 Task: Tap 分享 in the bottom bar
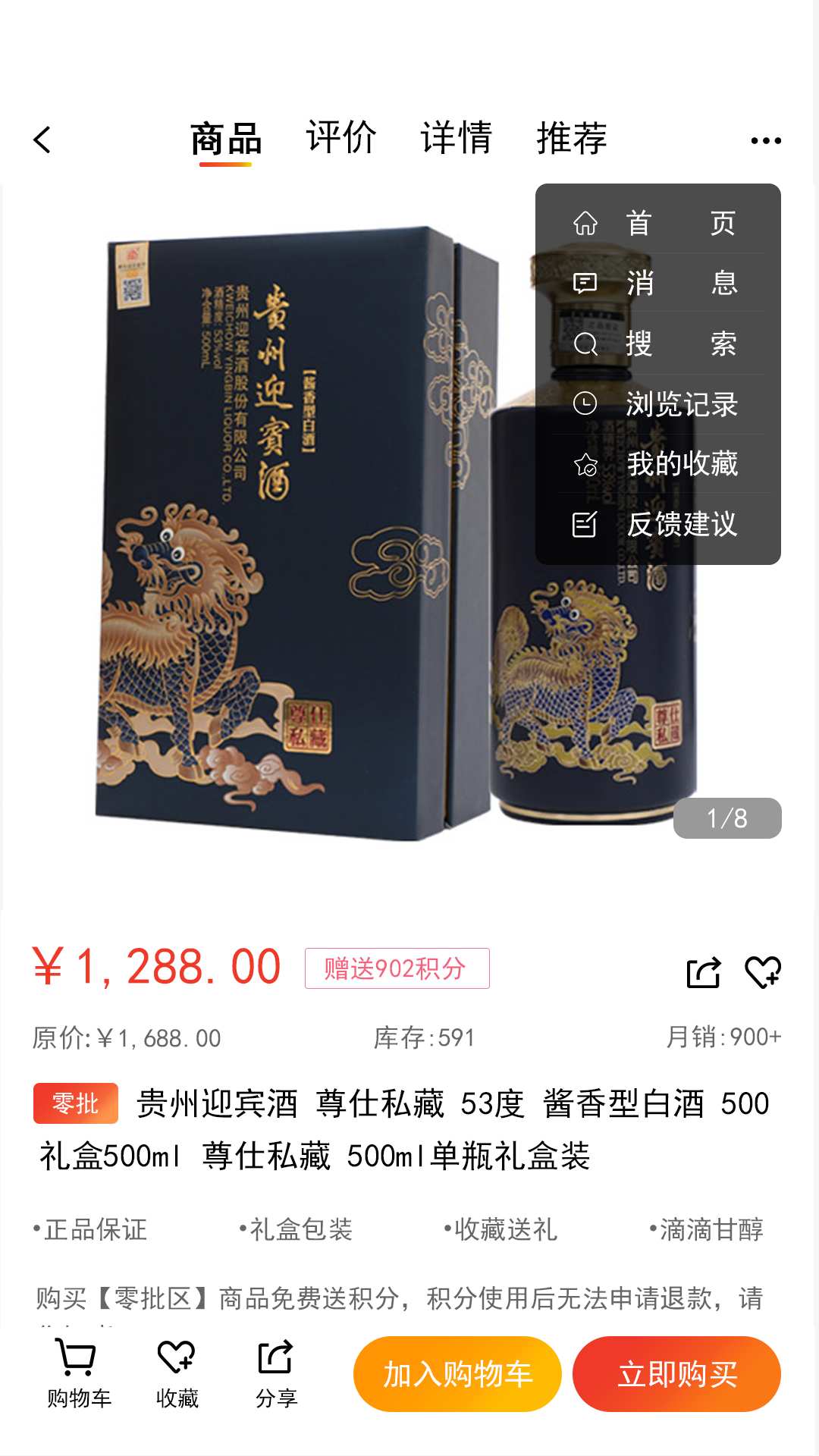coord(276,1373)
